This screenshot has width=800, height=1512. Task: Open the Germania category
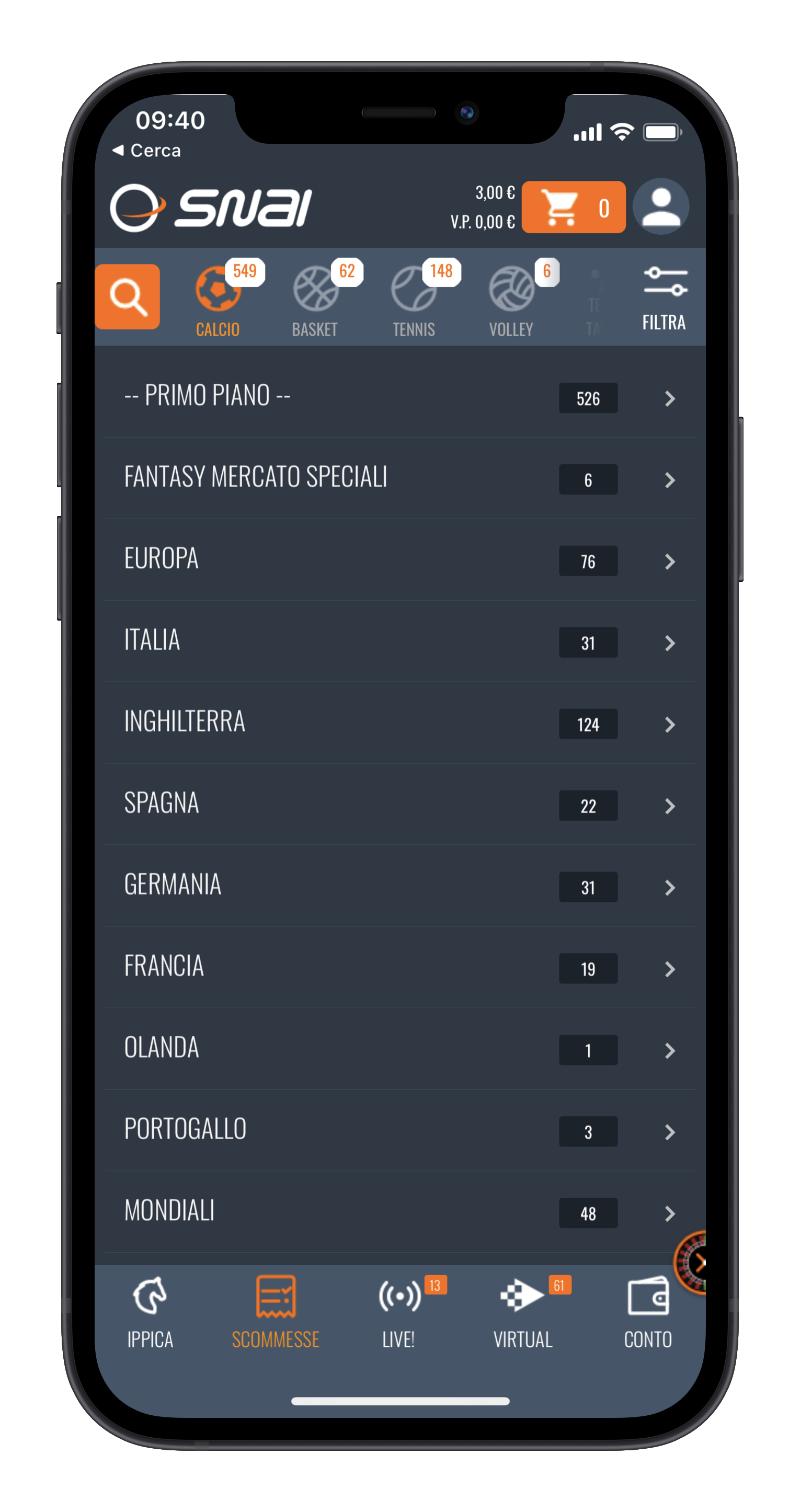coord(399,886)
